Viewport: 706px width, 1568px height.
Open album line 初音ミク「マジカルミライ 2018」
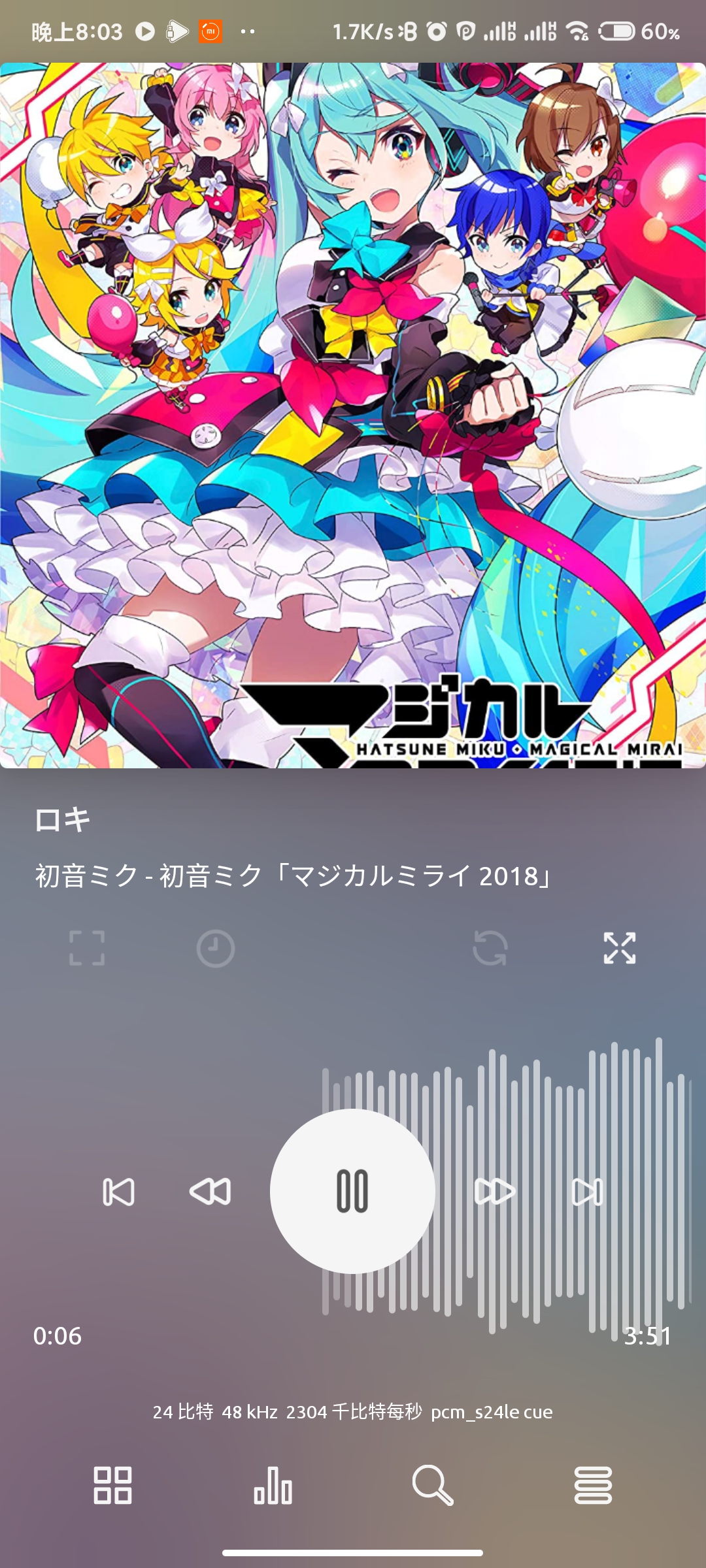[294, 876]
